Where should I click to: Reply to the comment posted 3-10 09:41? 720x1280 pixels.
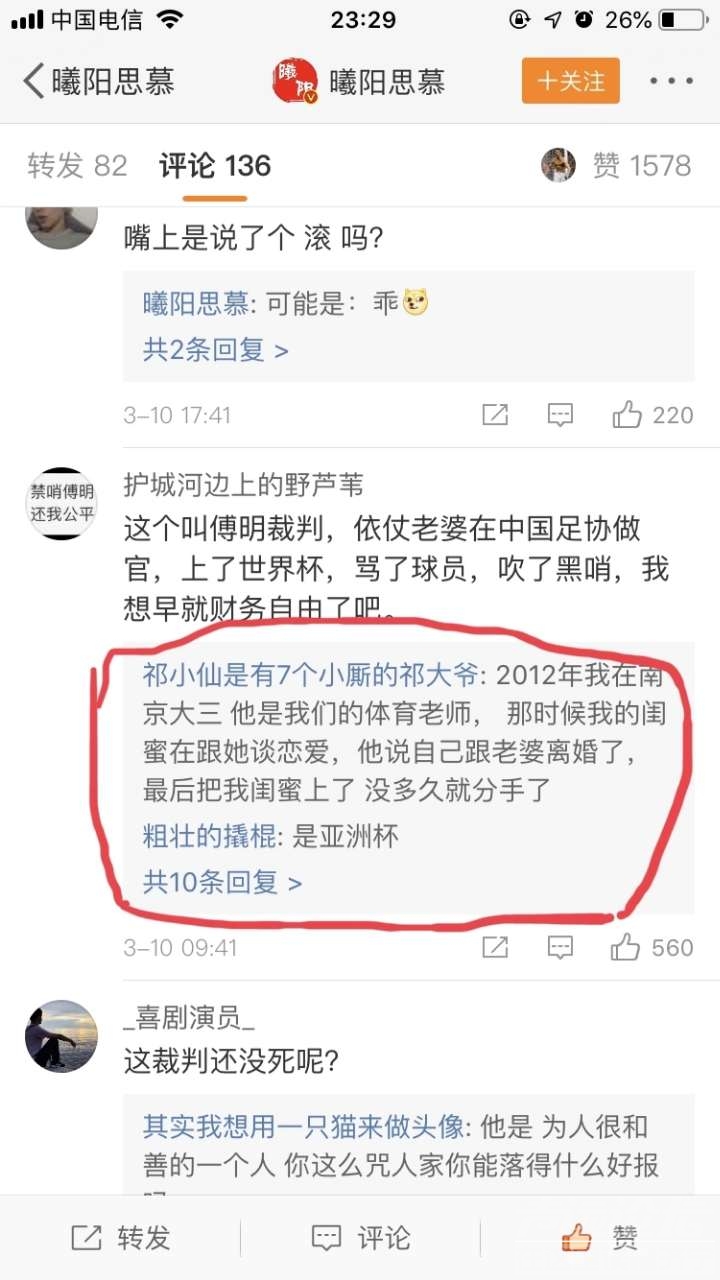coord(560,947)
